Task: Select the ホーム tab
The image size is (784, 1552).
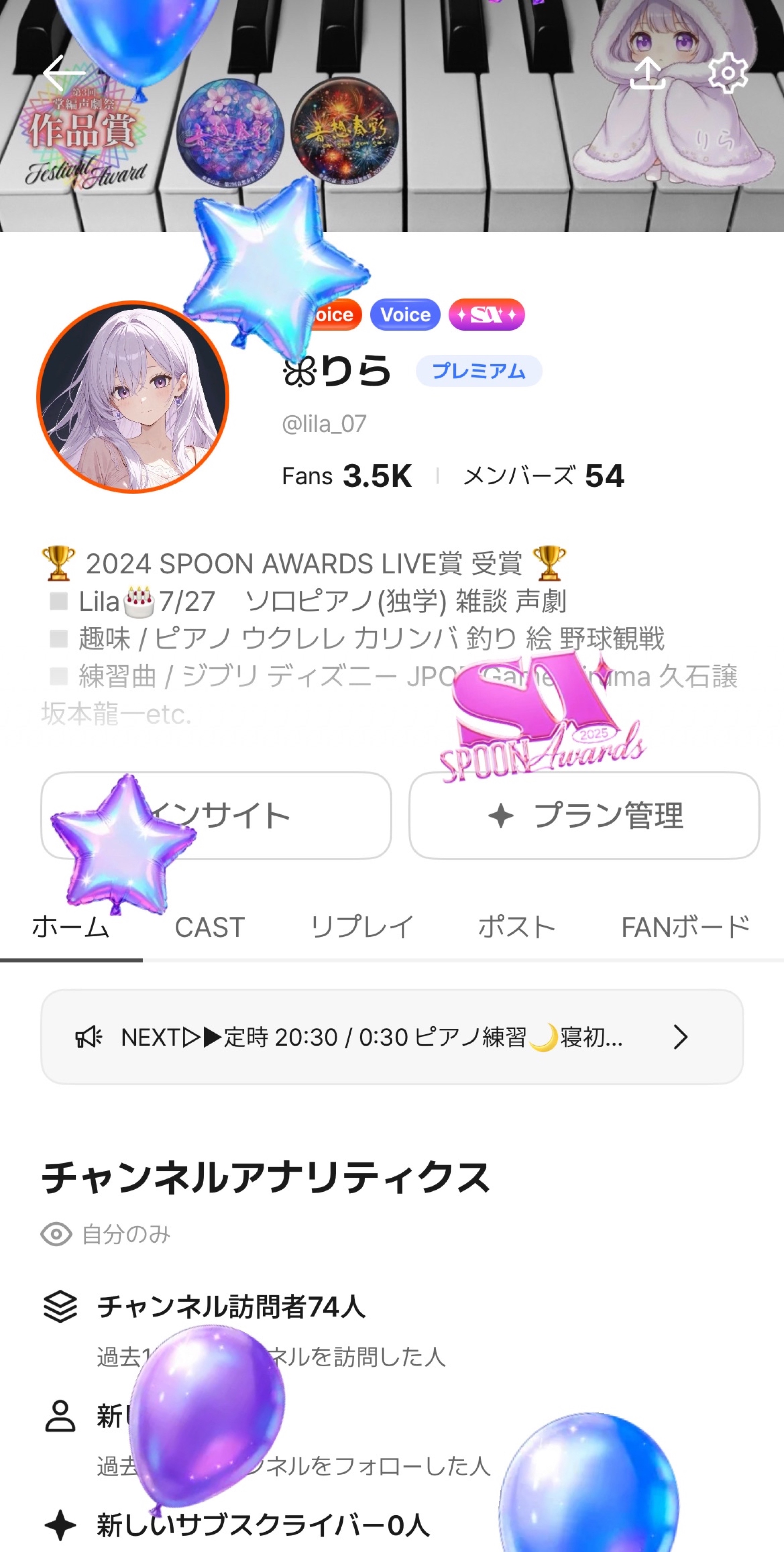Action: point(71,927)
